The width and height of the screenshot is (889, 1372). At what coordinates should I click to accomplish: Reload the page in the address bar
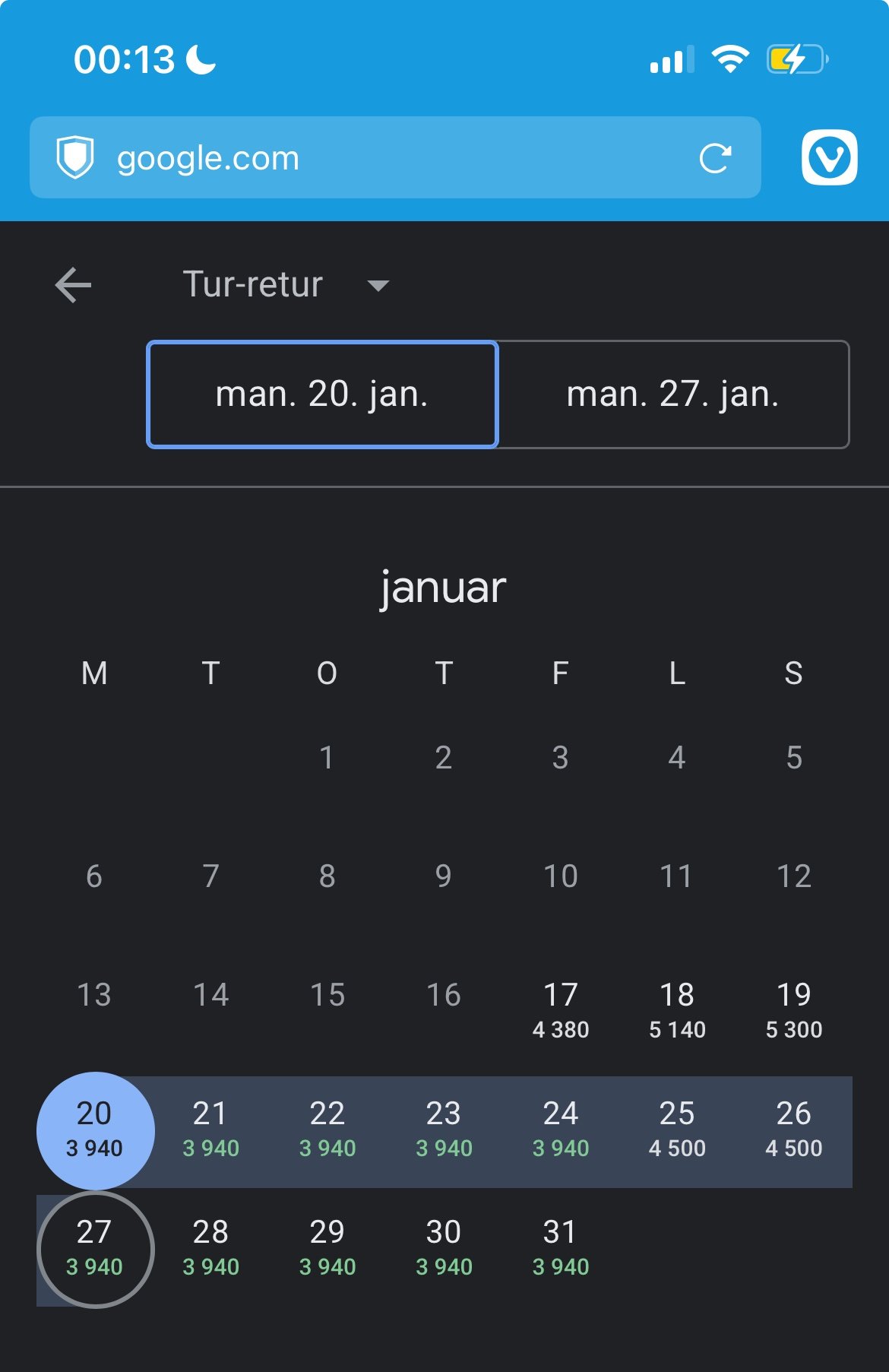click(x=714, y=158)
